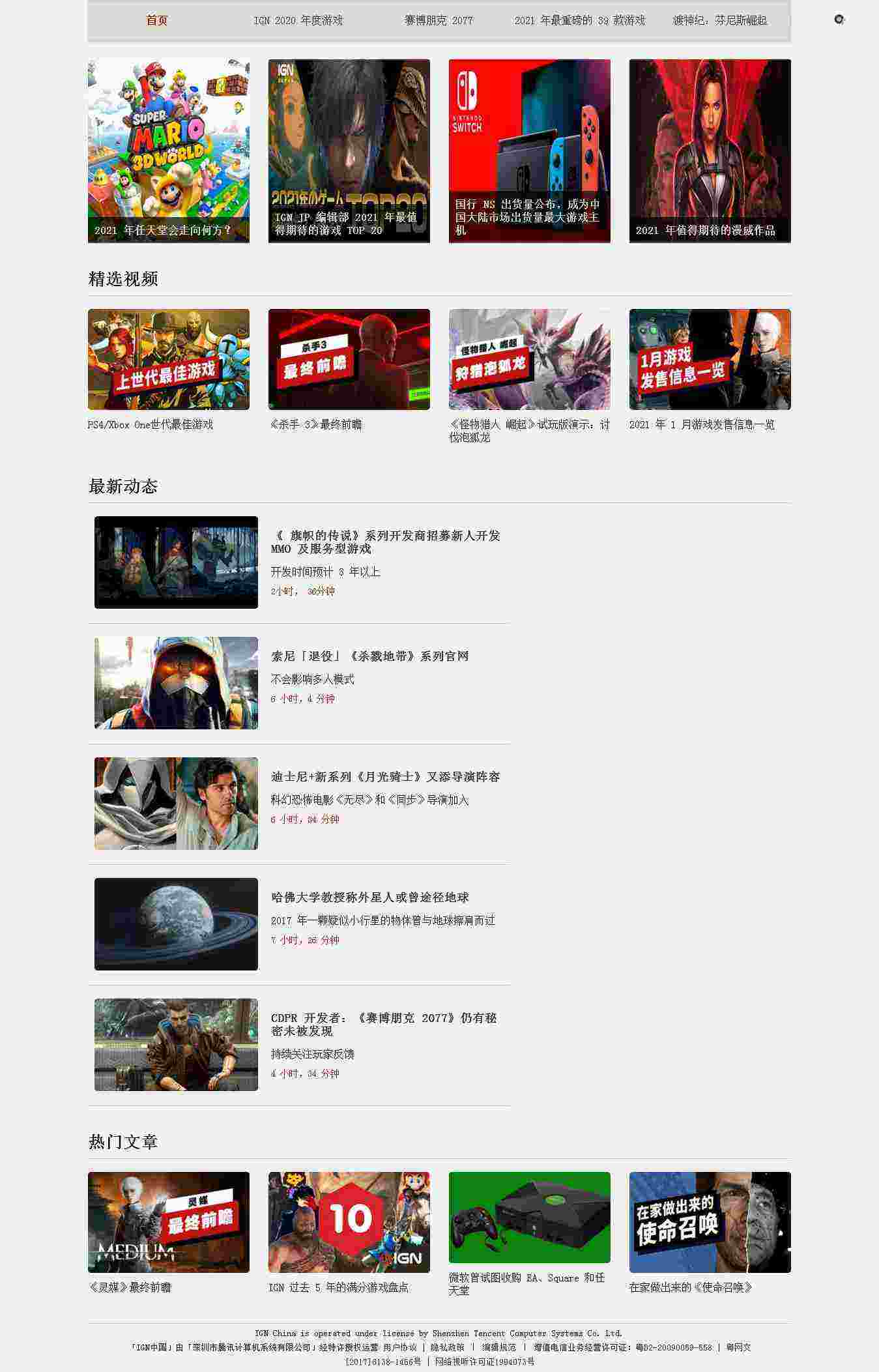Open the Super Mario 3D World feature card

(x=169, y=151)
